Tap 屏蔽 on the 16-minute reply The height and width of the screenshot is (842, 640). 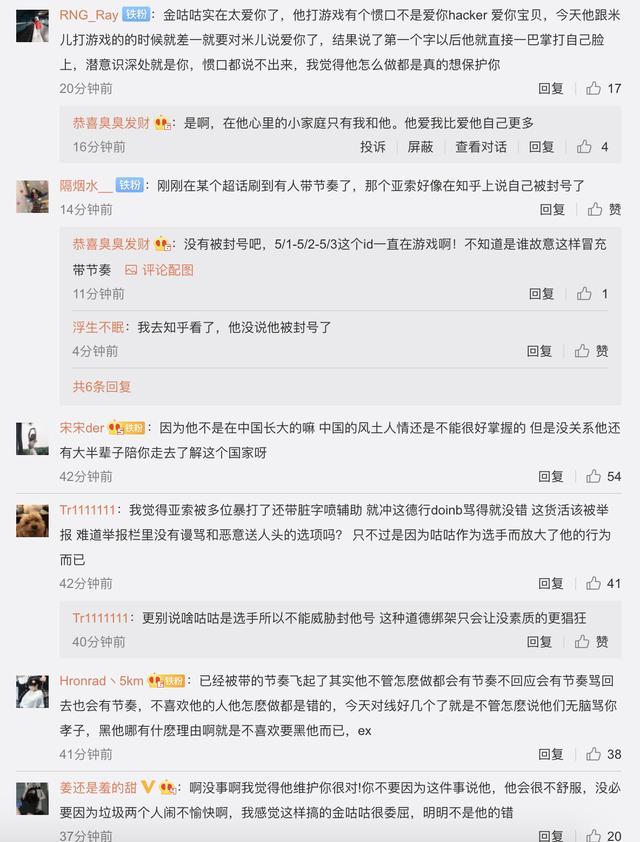click(420, 146)
